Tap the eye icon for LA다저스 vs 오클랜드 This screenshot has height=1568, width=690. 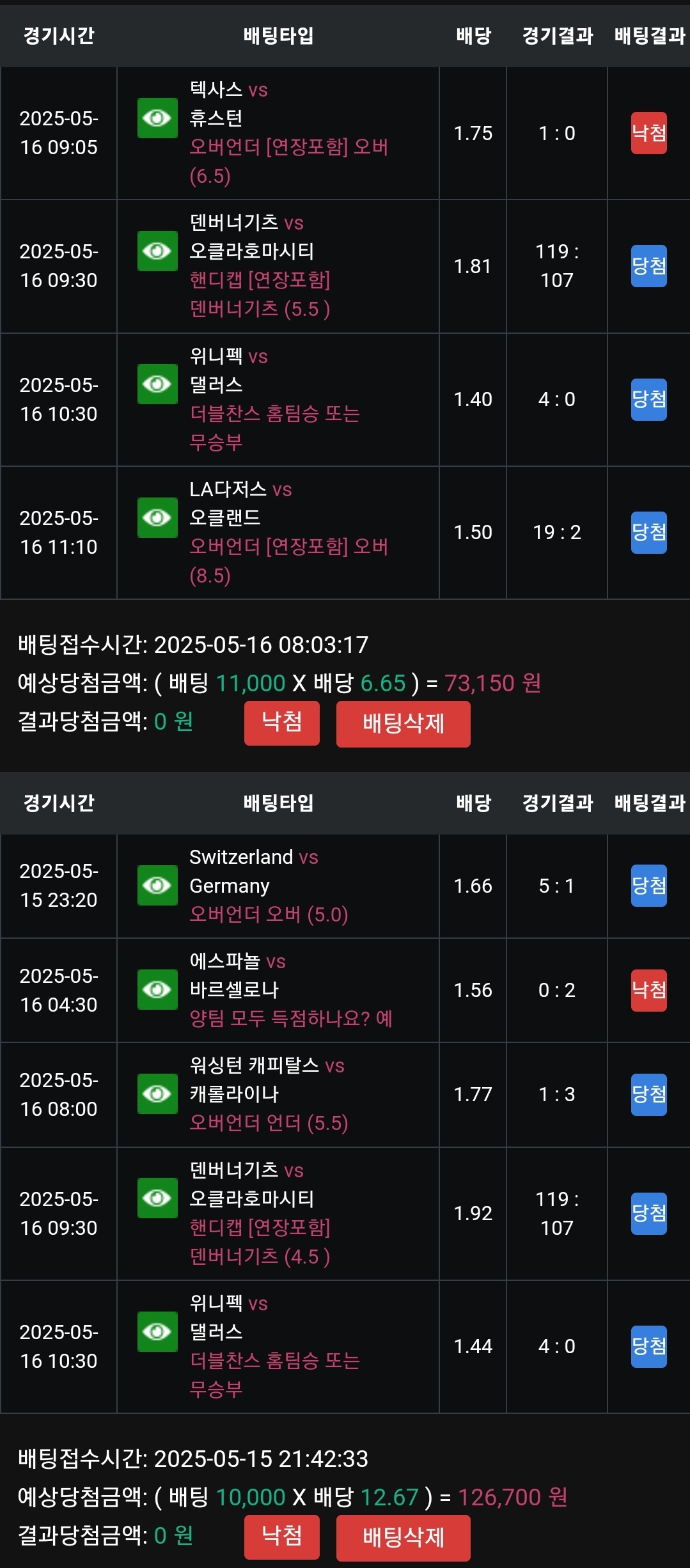(x=157, y=517)
